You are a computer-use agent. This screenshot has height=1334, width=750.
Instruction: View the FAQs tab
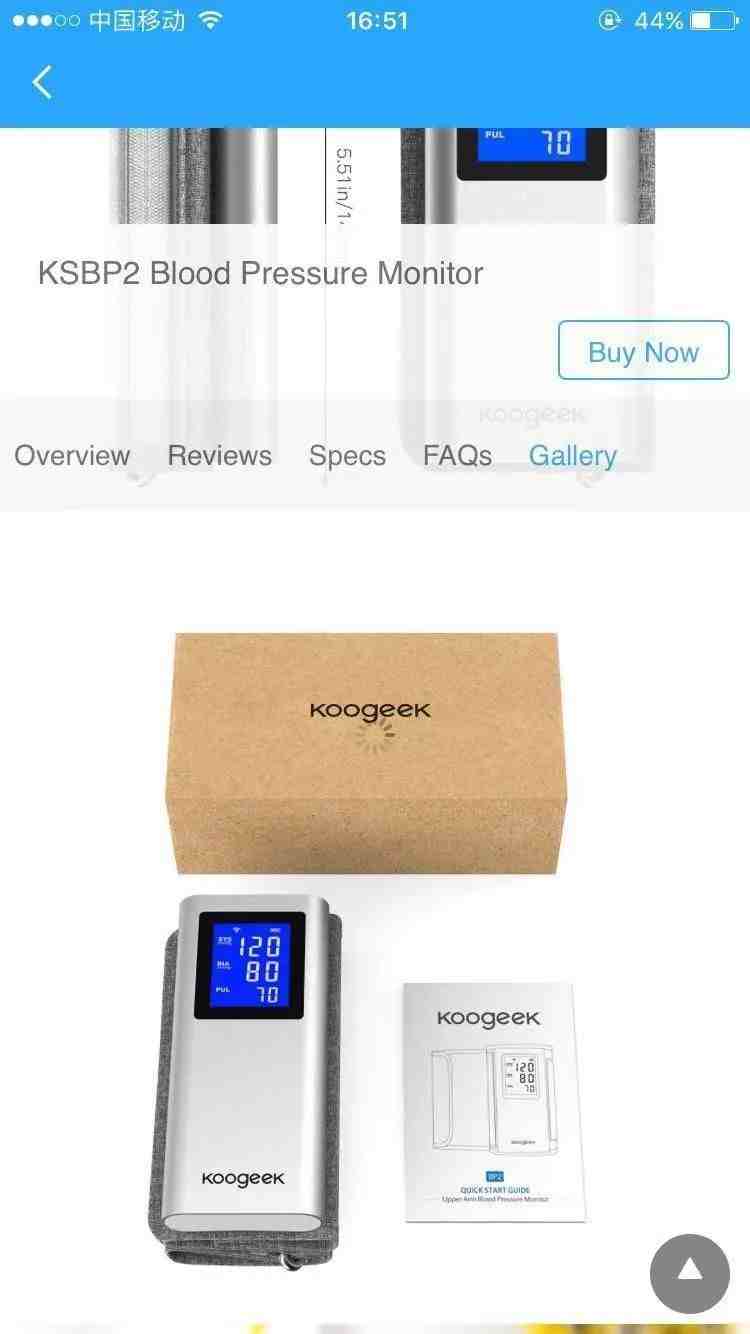(457, 456)
